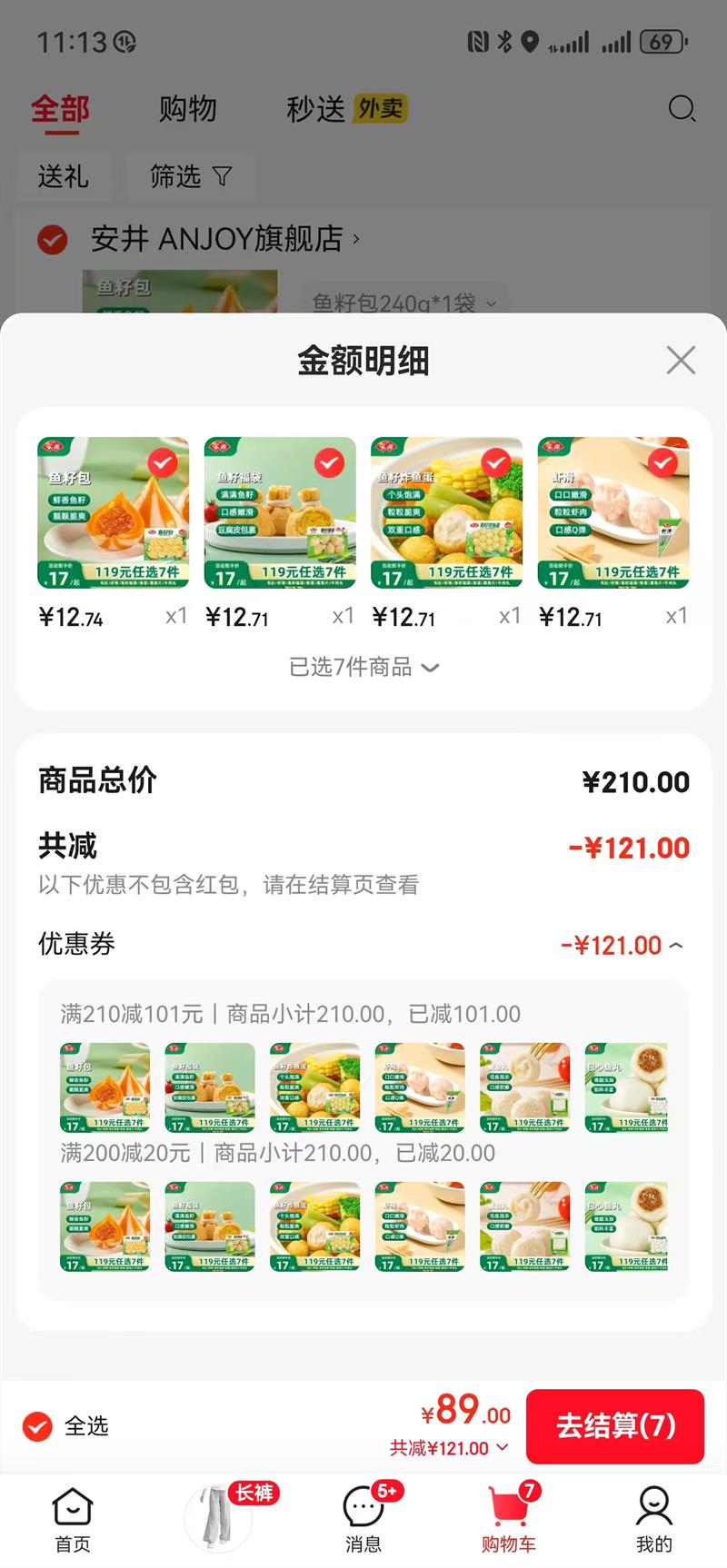This screenshot has width=727, height=1568.
Task: Tap the red check badge beside 安井 ANJOY旗舰店
Action: tap(52, 240)
